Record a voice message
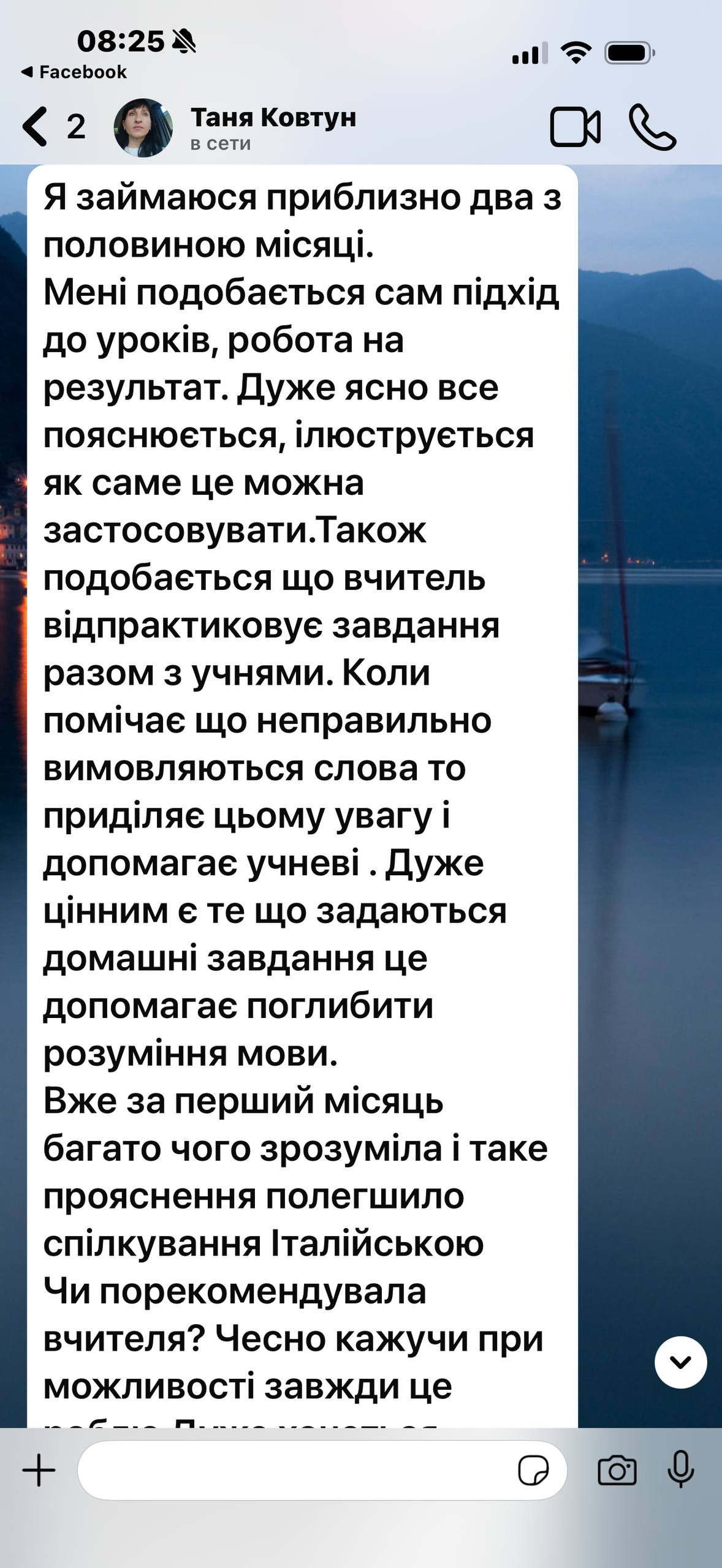Viewport: 722px width, 1568px height. coord(680,1470)
